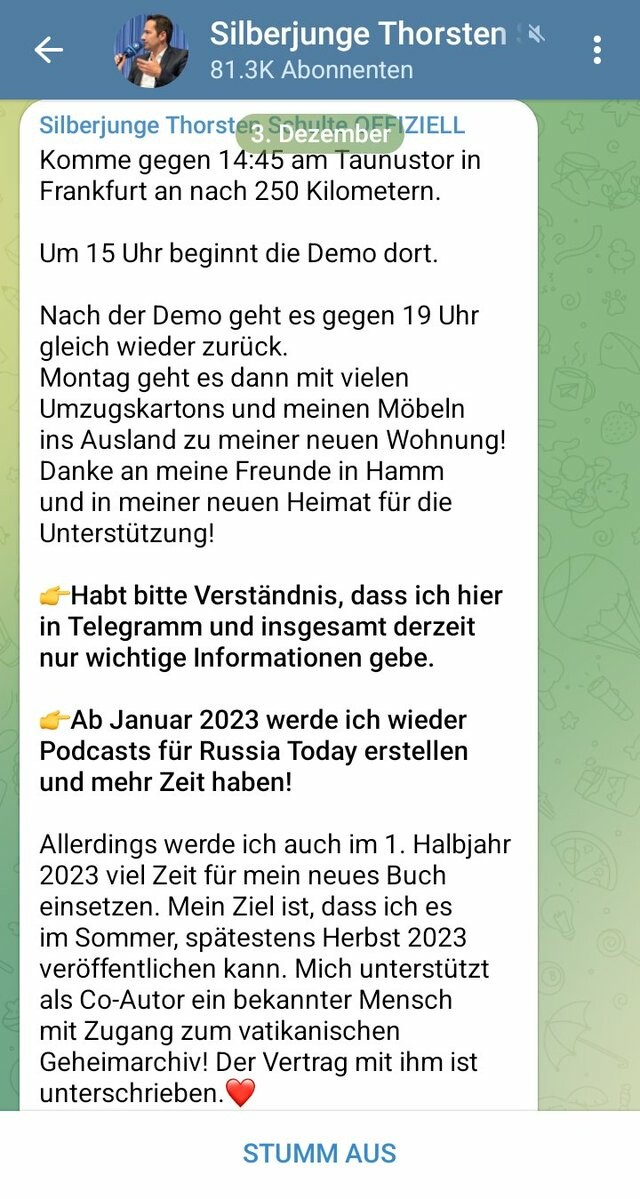Tap the STUMM AUS button
The image size is (640, 1199).
[x=320, y=1153]
